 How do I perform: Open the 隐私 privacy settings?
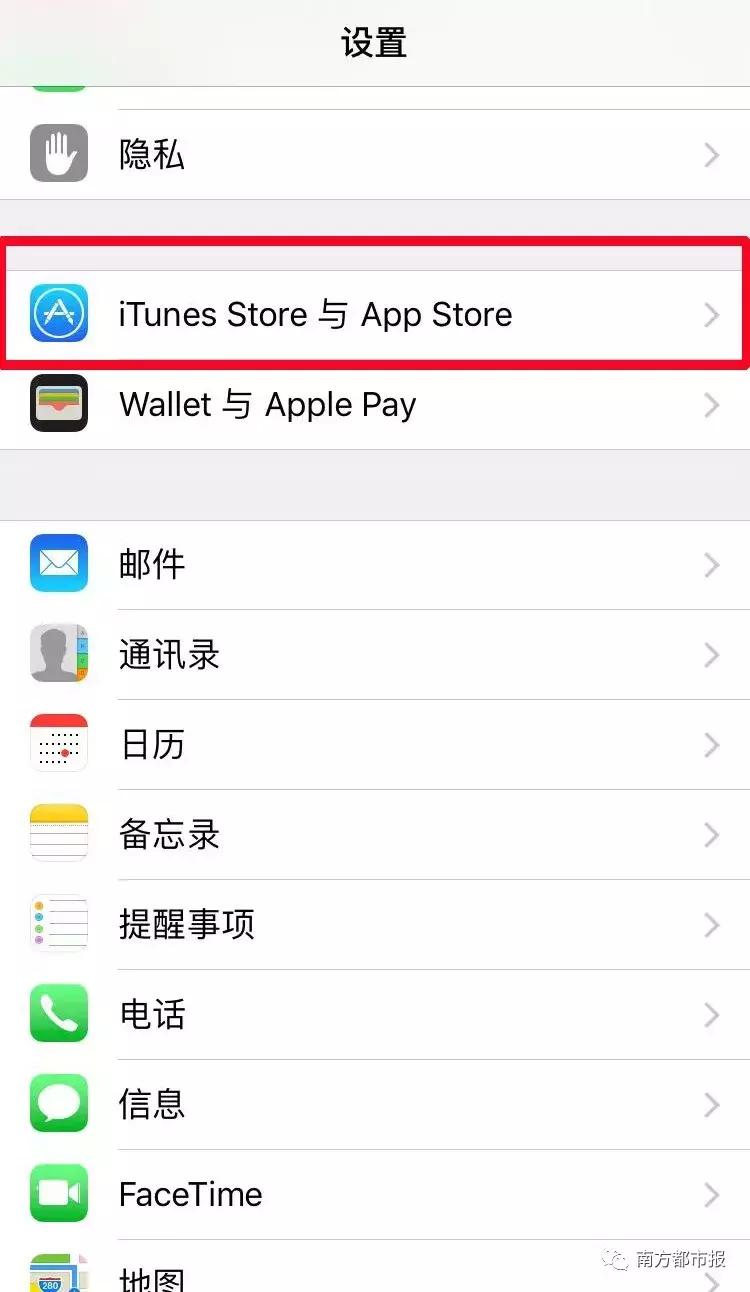click(375, 155)
